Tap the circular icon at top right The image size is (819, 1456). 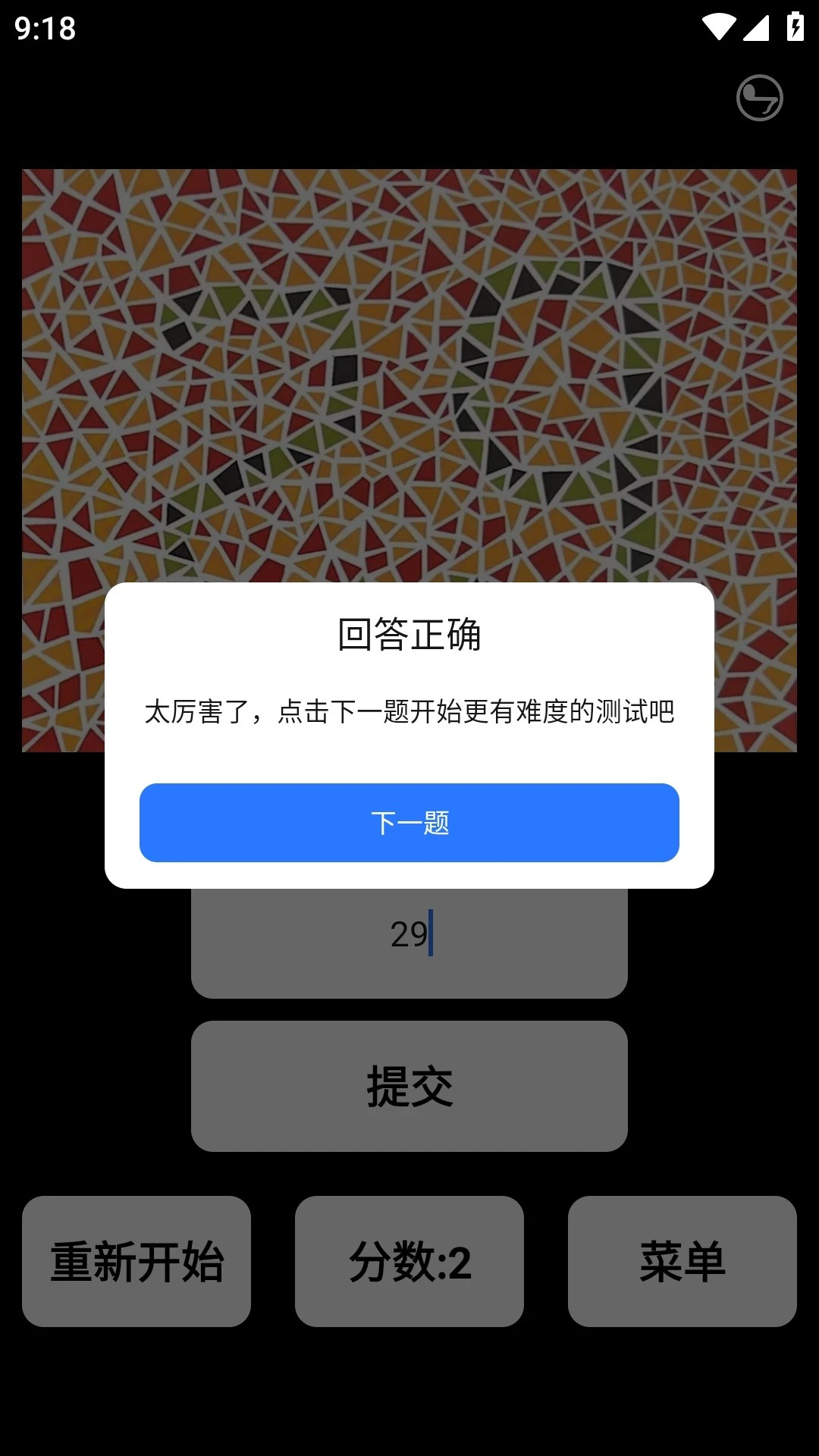[759, 98]
